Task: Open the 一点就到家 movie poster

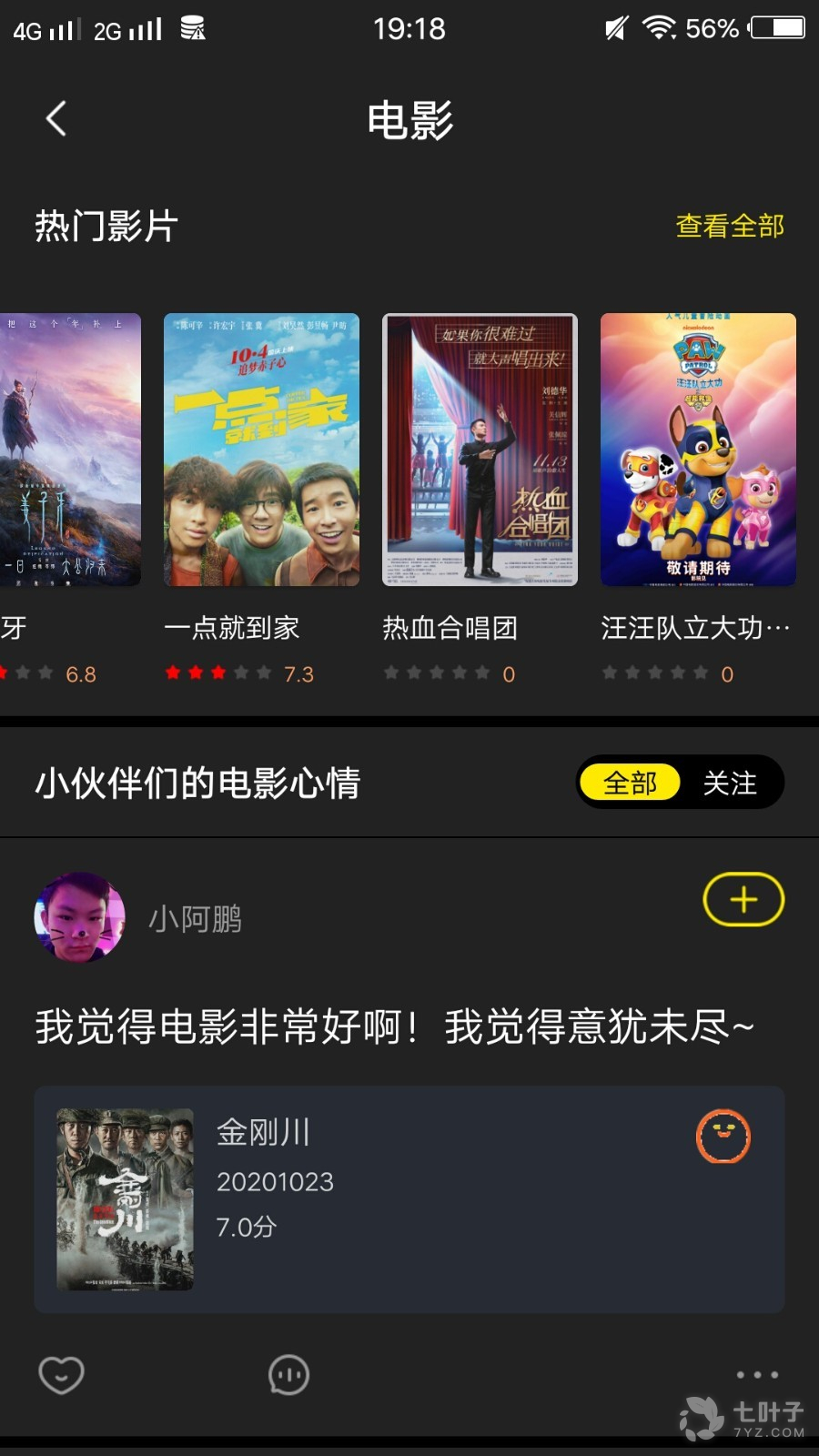Action: click(x=261, y=450)
